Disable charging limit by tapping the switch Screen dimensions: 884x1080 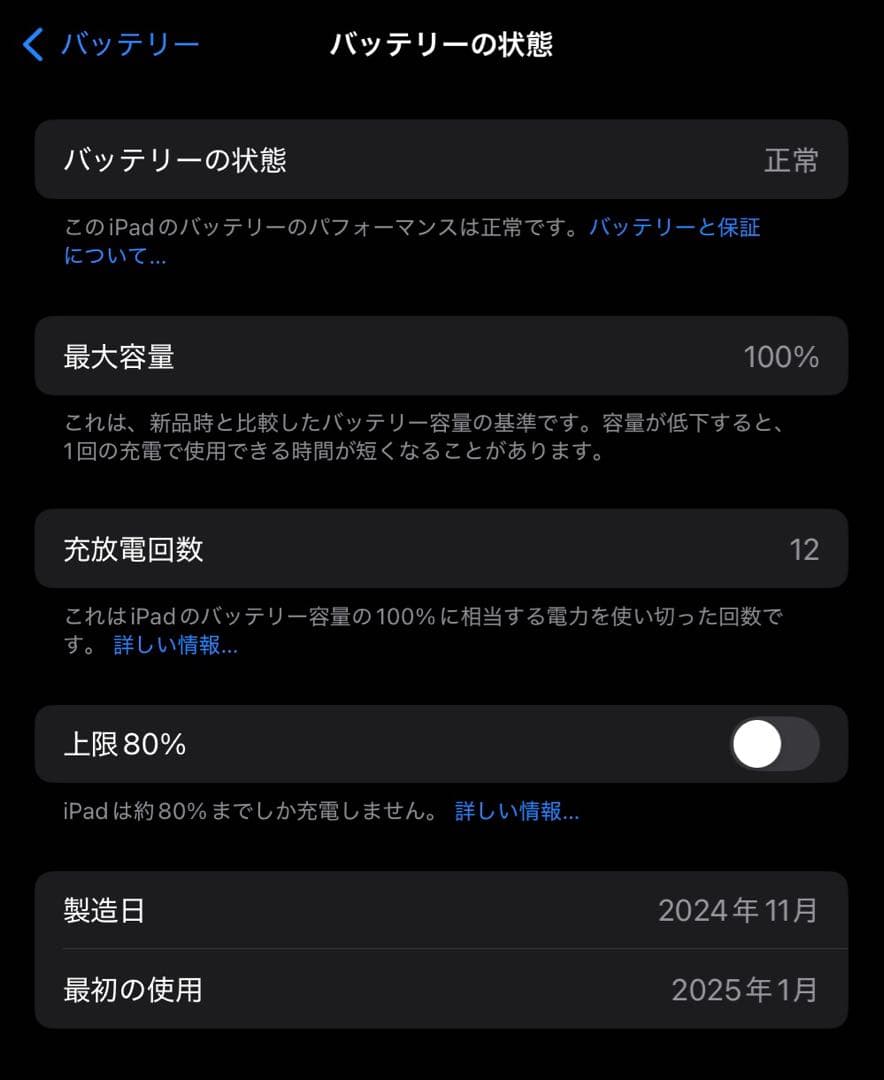[x=775, y=744]
